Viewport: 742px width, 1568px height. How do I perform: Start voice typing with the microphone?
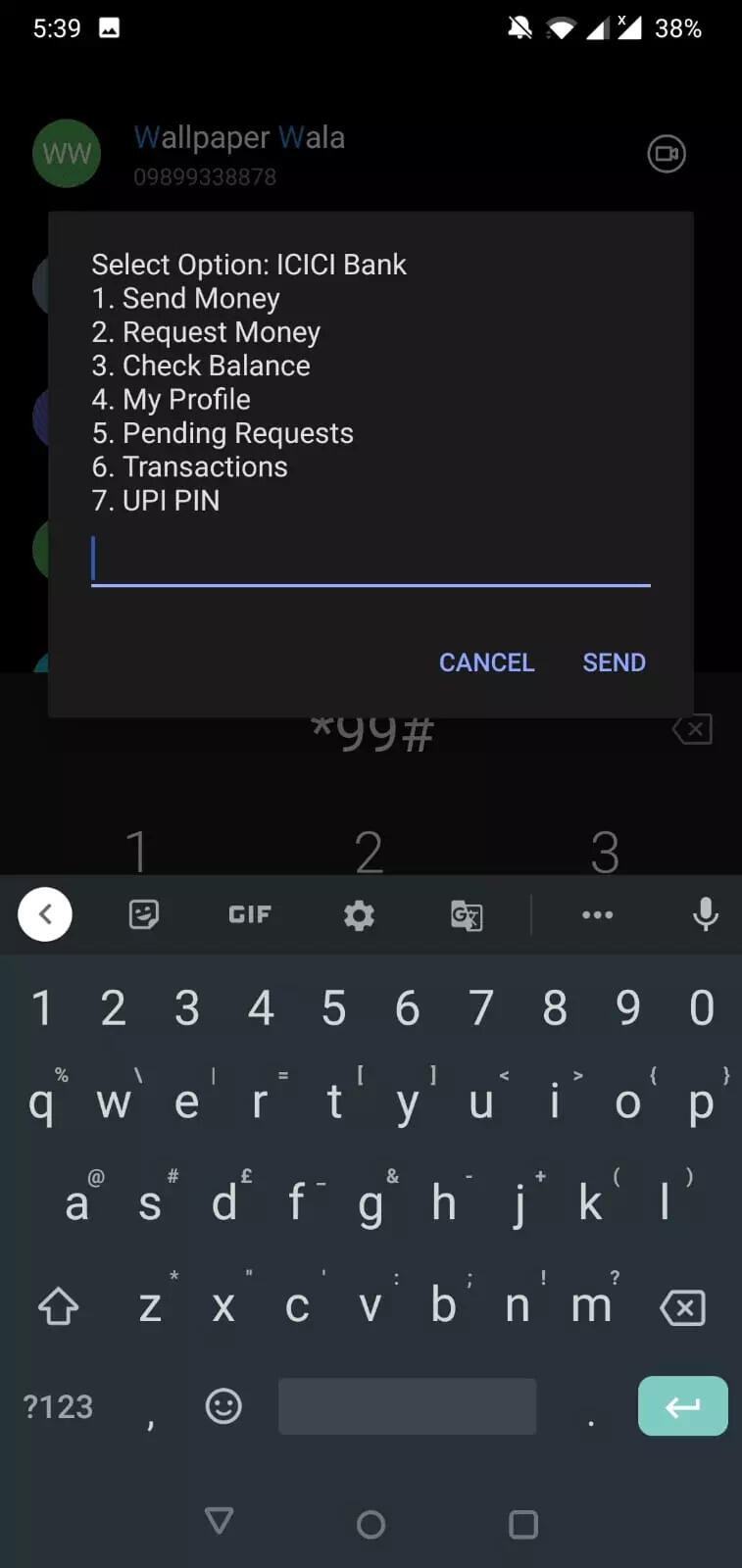[705, 914]
